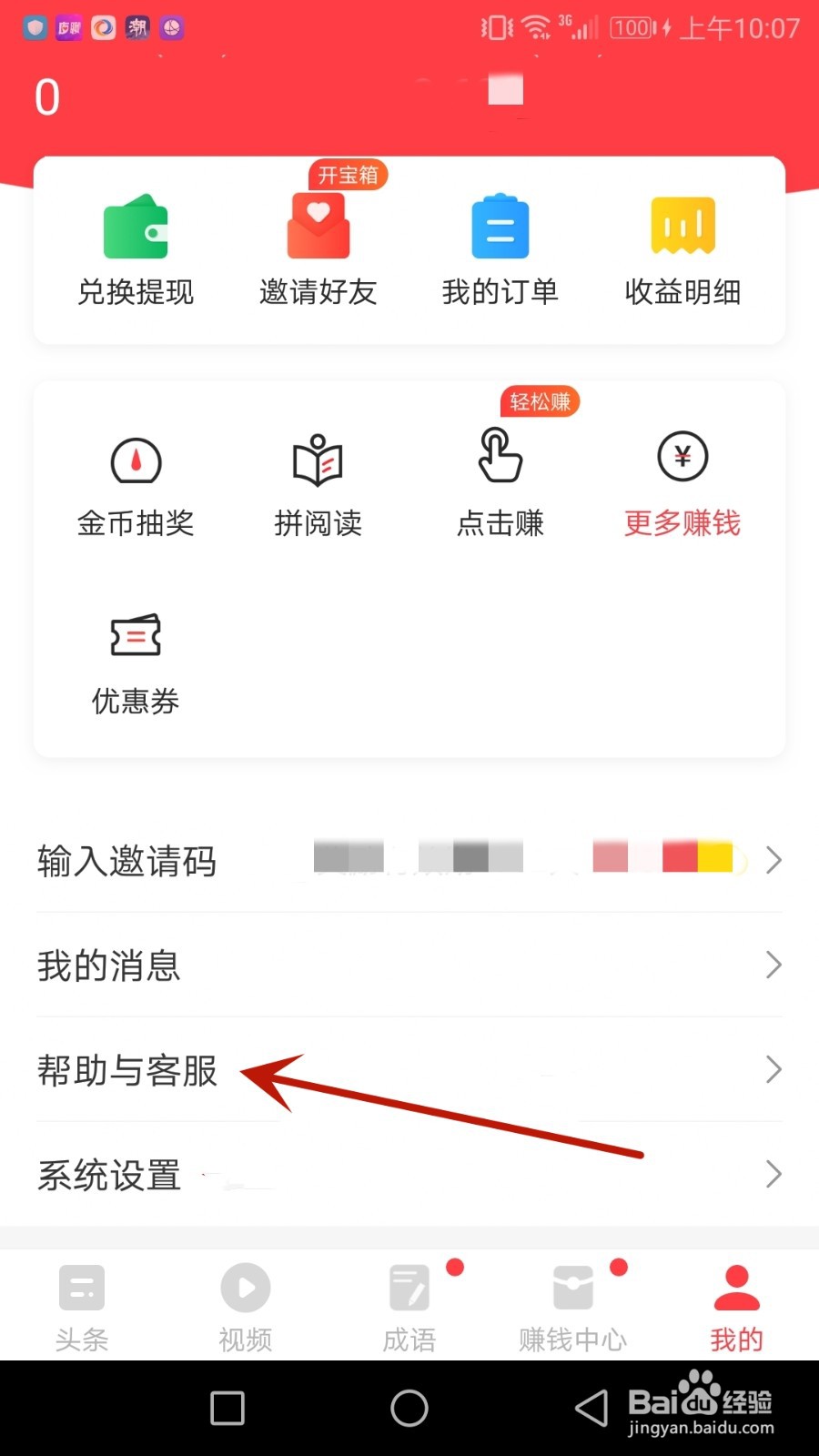819x1456 pixels.
Task: Tap the Android circle home button
Action: (409, 1407)
